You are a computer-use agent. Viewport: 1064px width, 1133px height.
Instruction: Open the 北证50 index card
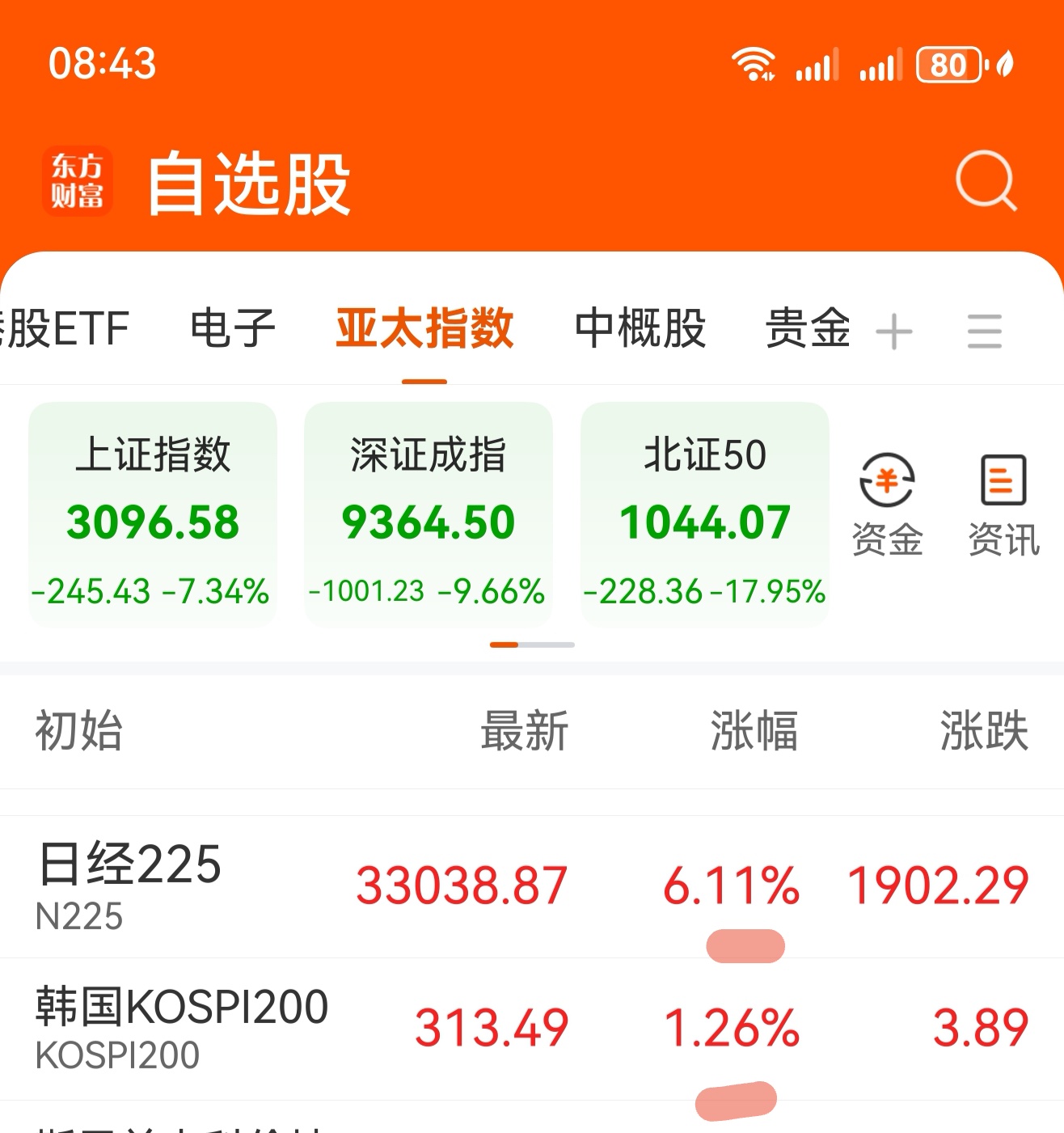pos(704,514)
